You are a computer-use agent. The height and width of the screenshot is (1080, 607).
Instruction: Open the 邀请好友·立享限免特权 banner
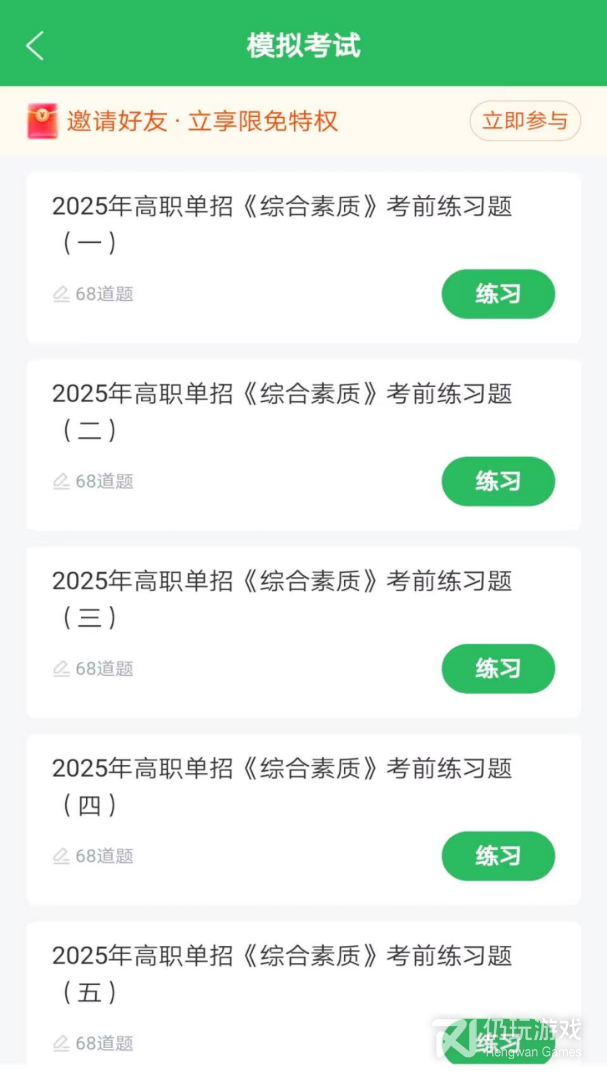[x=303, y=121]
